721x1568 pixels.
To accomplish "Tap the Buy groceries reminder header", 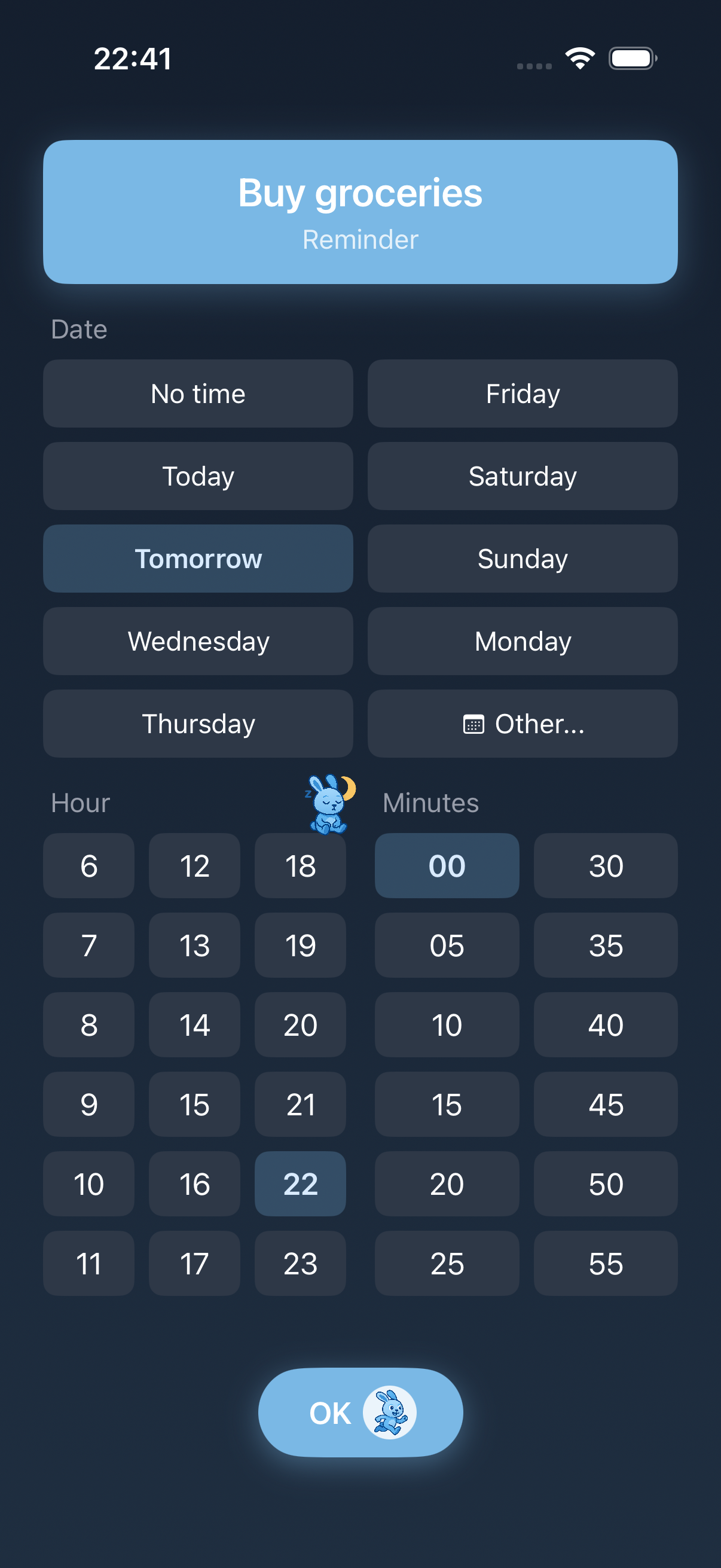I will click(360, 212).
